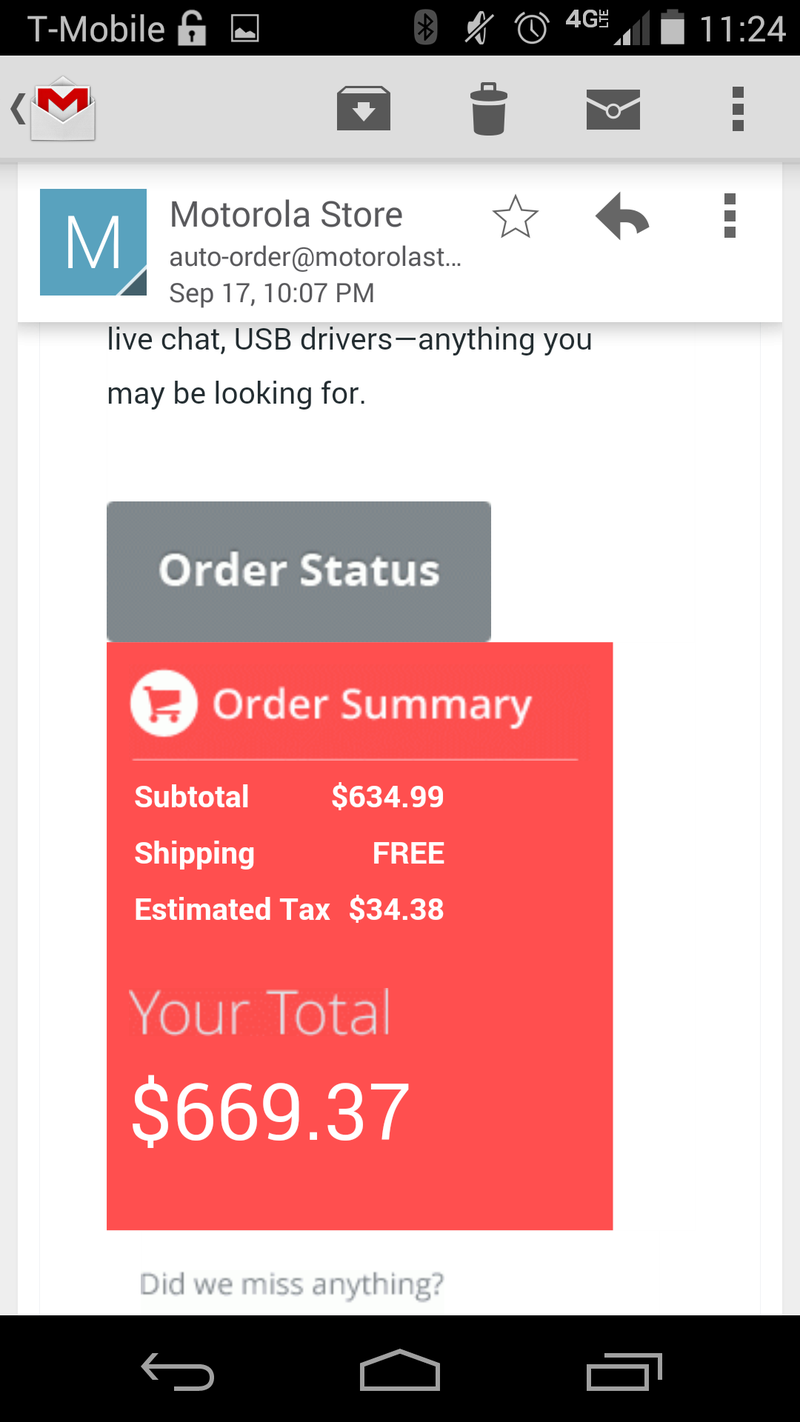800x1422 pixels.
Task: Star the Motorola Store message
Action: point(516,217)
